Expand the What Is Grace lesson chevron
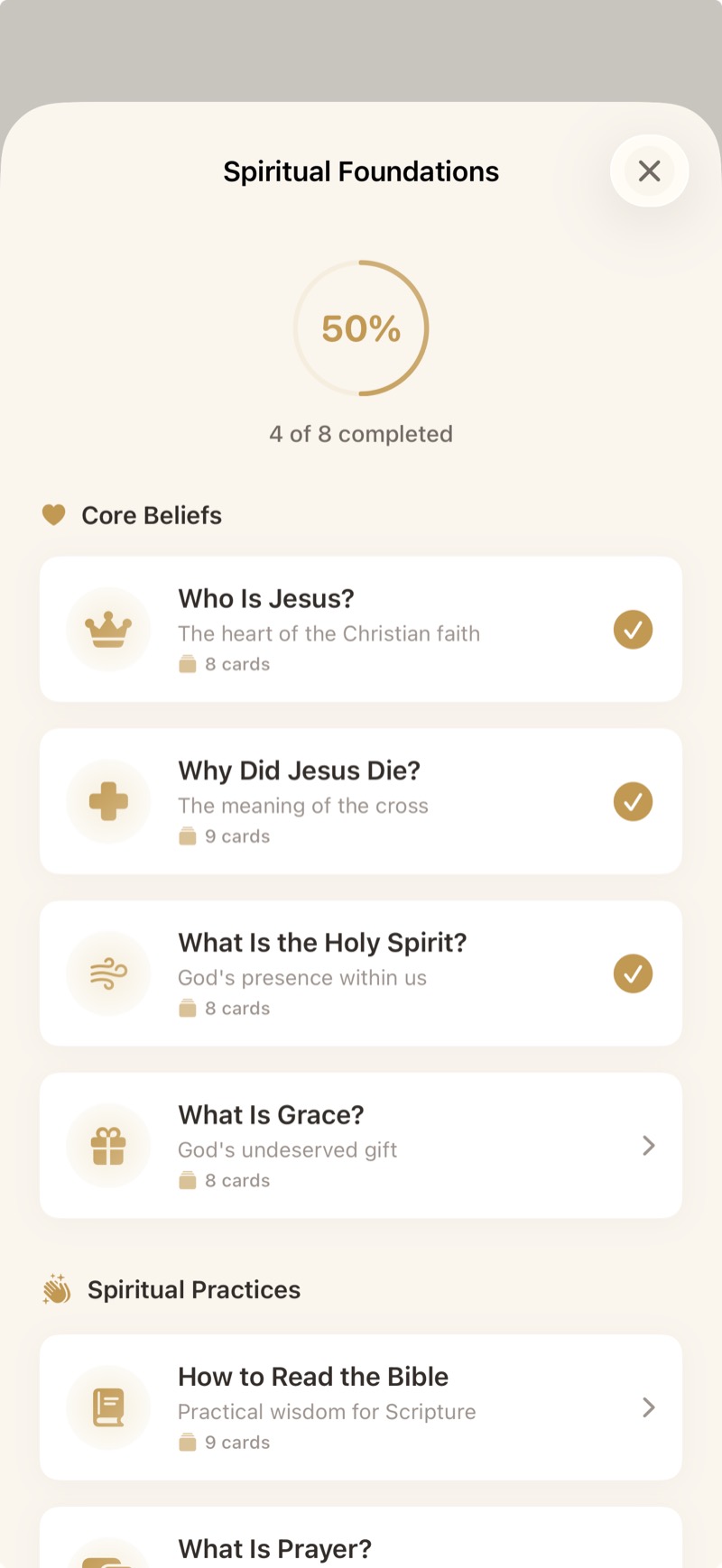 [x=648, y=1145]
